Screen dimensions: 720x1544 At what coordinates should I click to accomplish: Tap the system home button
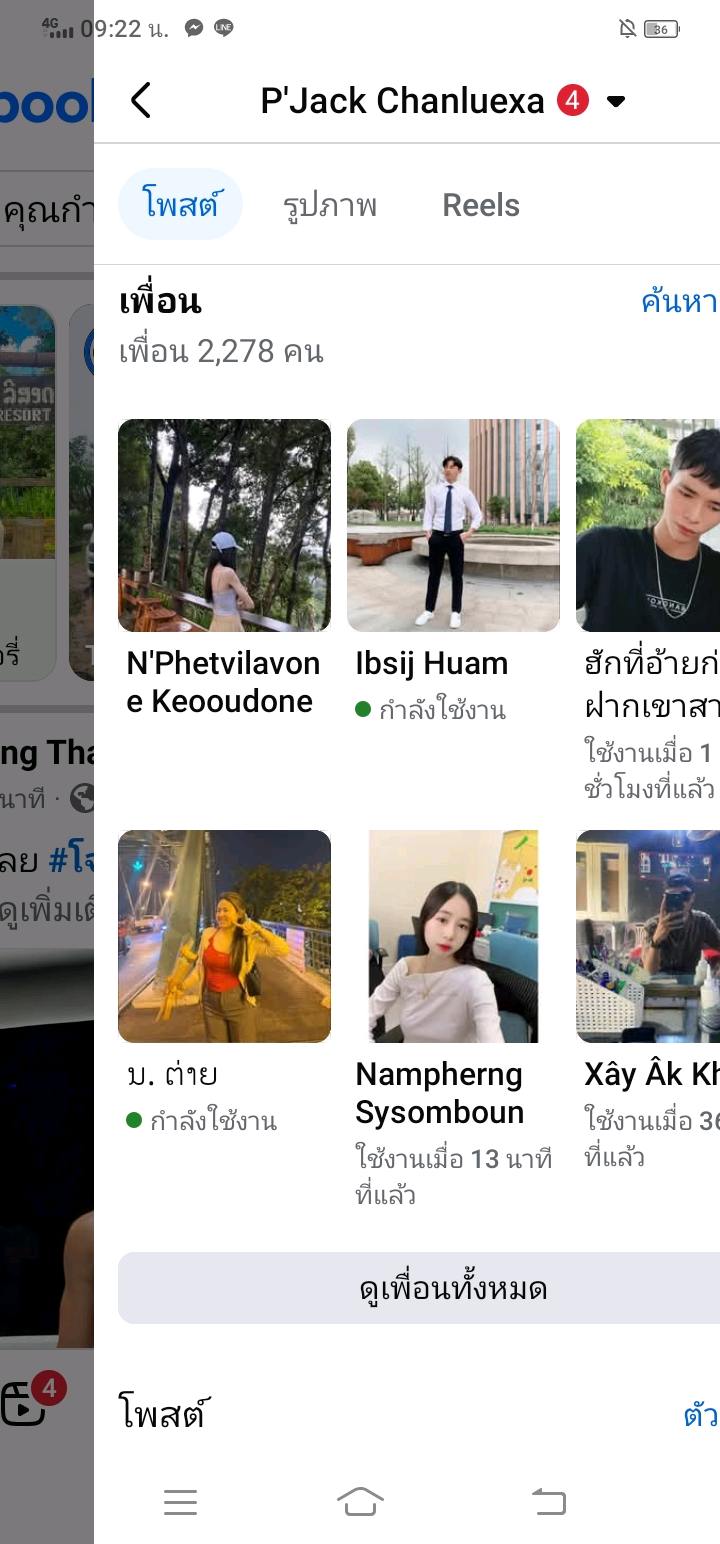(360, 1501)
